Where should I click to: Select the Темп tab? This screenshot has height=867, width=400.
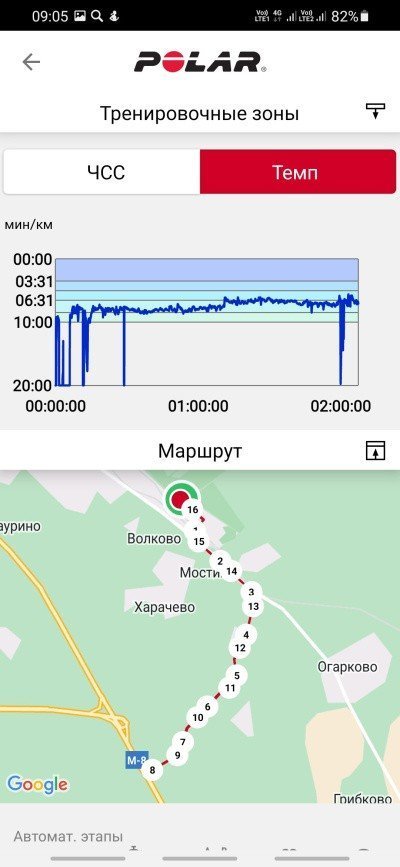tap(298, 172)
